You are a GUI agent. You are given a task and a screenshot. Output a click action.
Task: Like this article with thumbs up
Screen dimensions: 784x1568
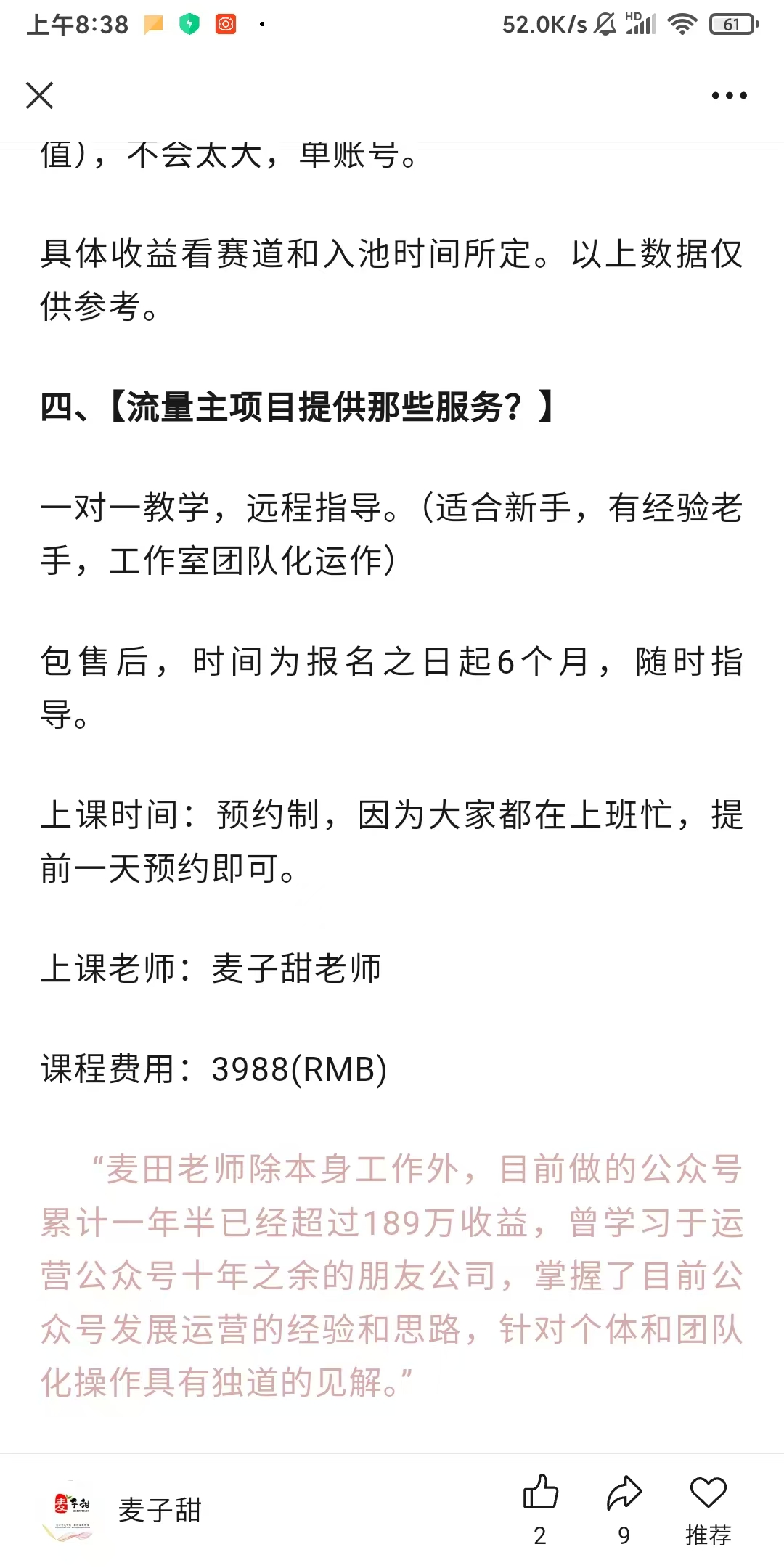pyautogui.click(x=540, y=1494)
